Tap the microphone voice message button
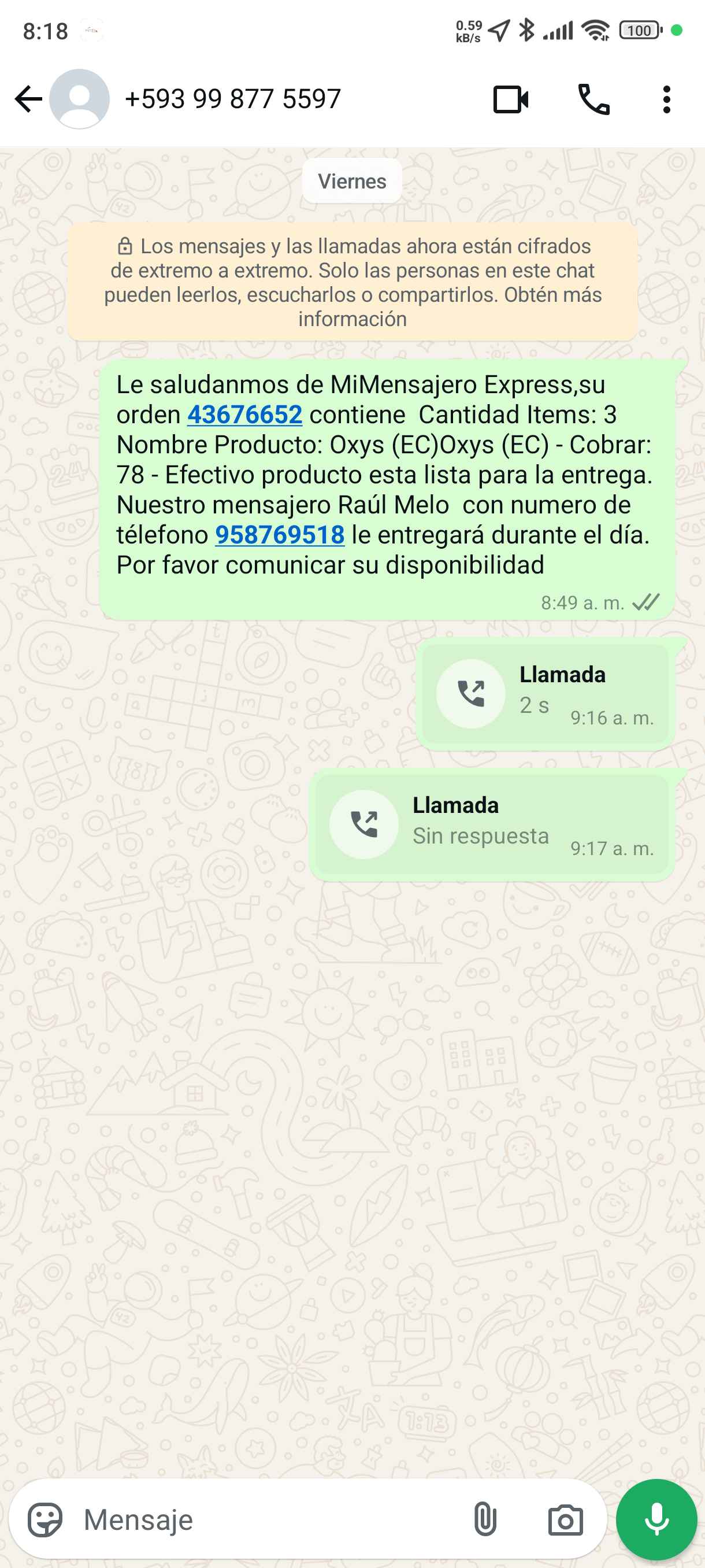This screenshot has width=705, height=1568. tap(656, 1520)
